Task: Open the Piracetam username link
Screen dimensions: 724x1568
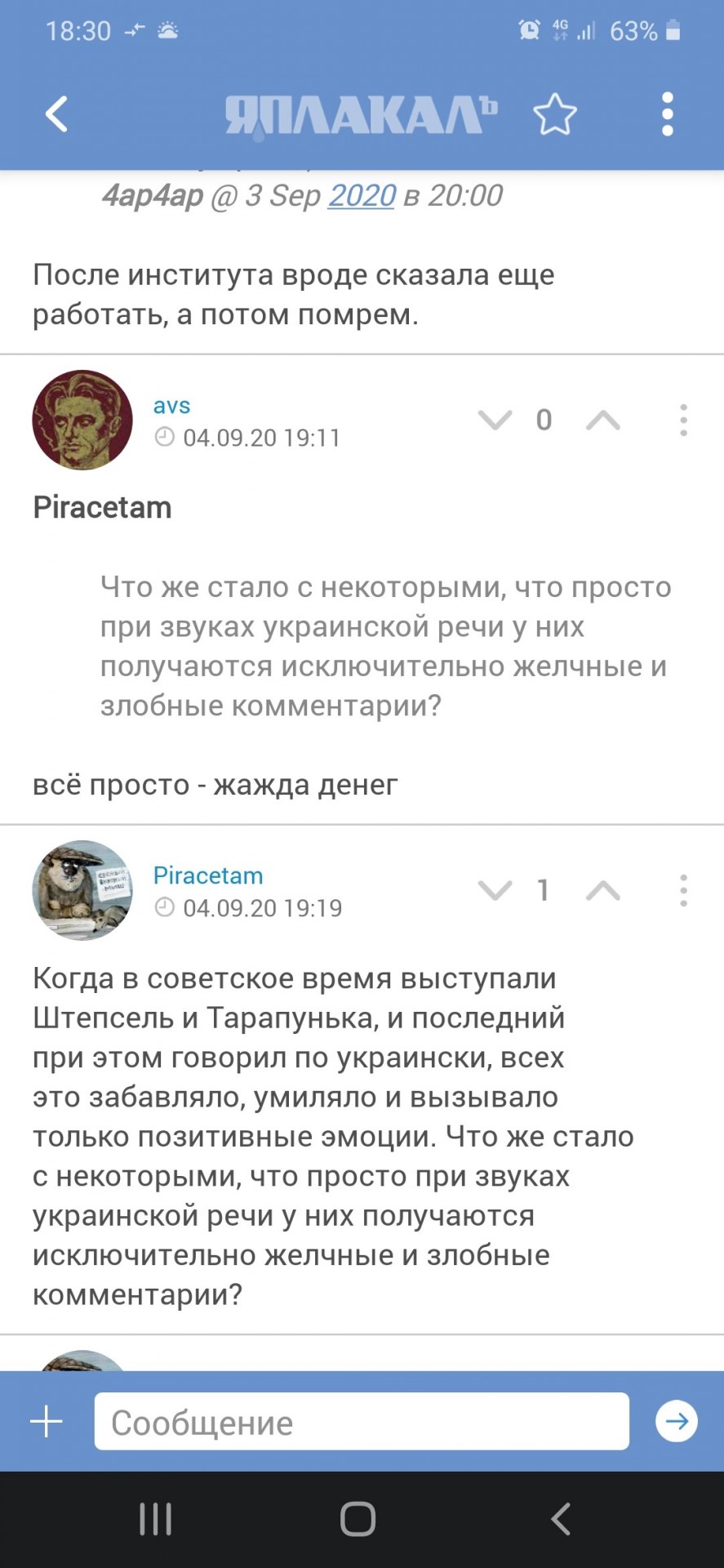Action: pyautogui.click(x=208, y=875)
